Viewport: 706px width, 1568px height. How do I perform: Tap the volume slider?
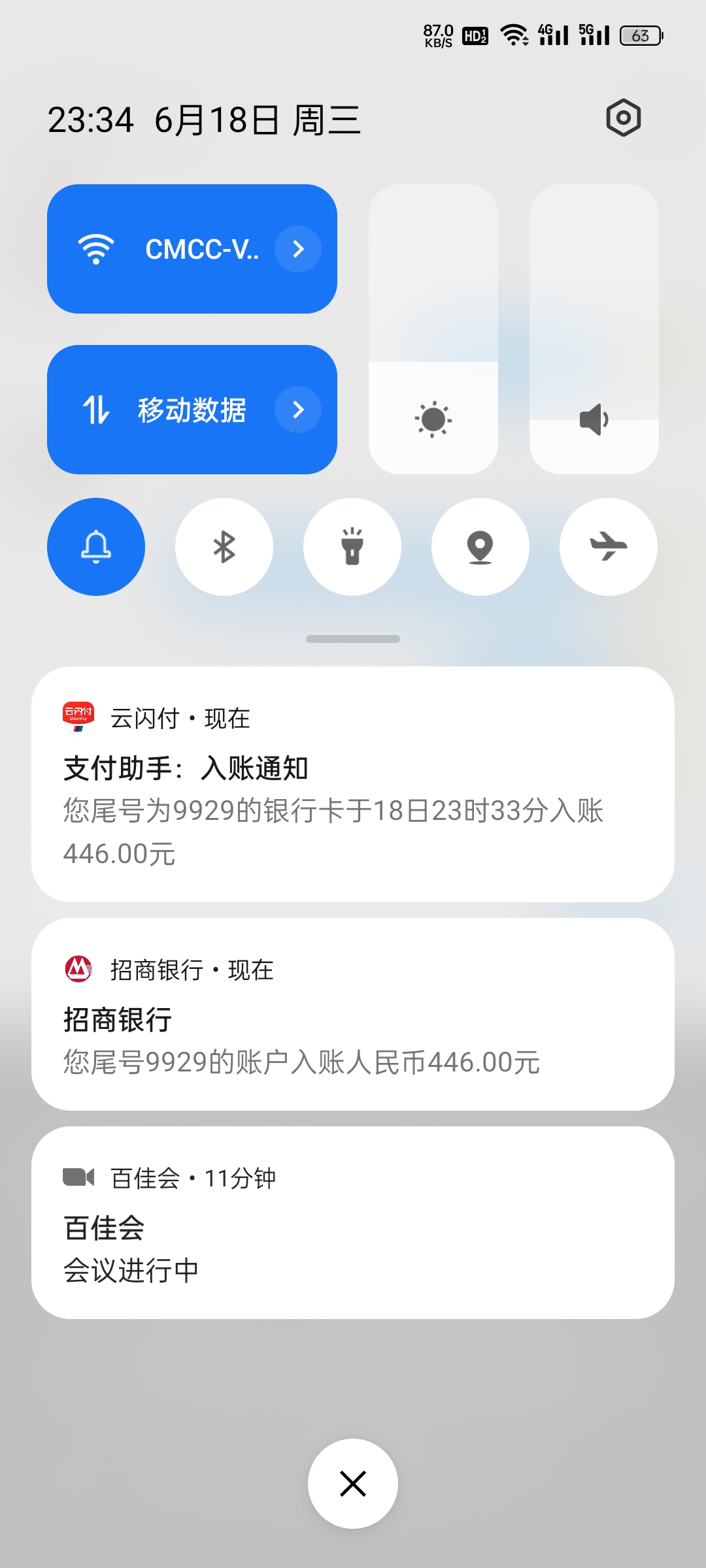[x=594, y=329]
